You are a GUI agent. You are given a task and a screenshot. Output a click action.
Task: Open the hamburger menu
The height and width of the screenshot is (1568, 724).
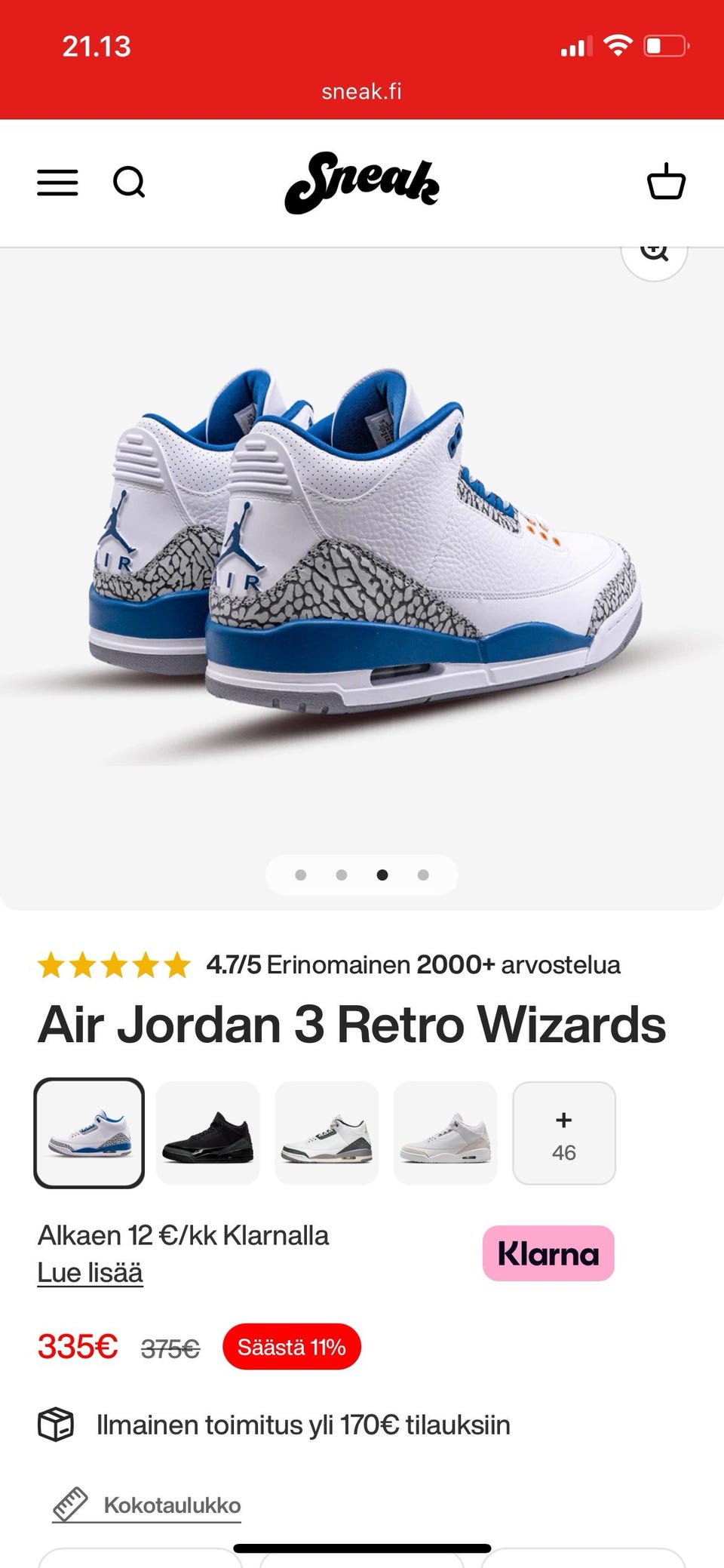pos(58,183)
